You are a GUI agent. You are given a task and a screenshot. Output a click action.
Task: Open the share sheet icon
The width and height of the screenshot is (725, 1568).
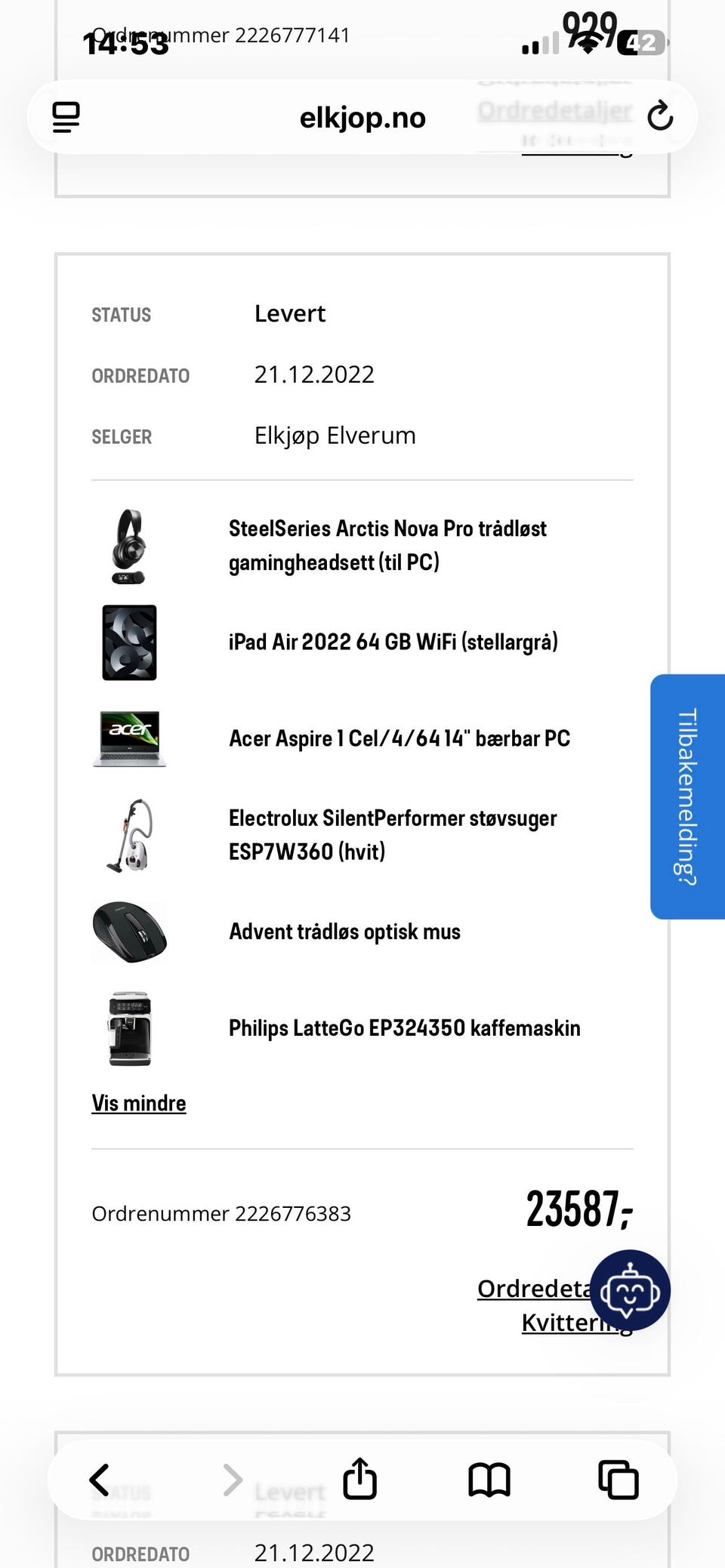click(360, 1479)
